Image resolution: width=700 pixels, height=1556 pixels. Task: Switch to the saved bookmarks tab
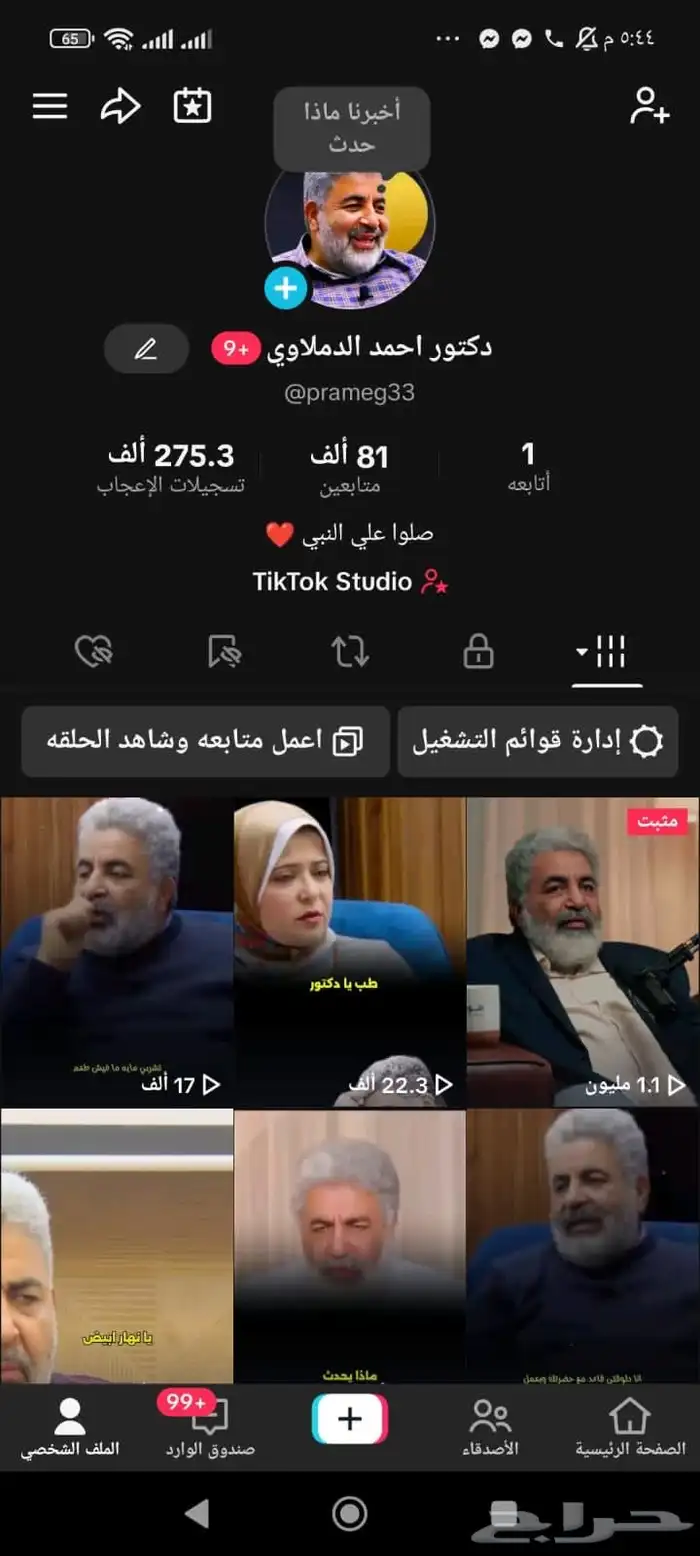pyautogui.click(x=224, y=653)
